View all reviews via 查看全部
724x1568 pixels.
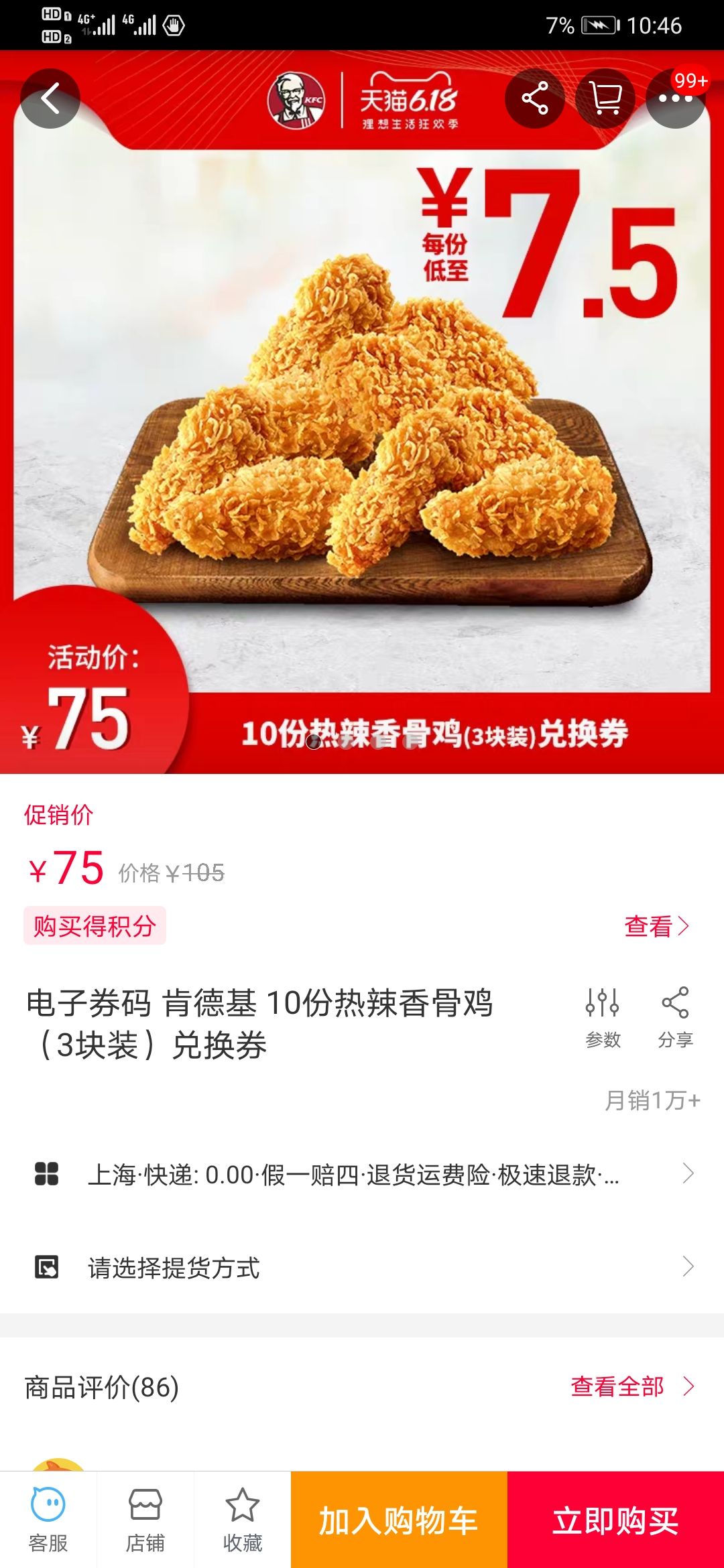(x=631, y=1386)
